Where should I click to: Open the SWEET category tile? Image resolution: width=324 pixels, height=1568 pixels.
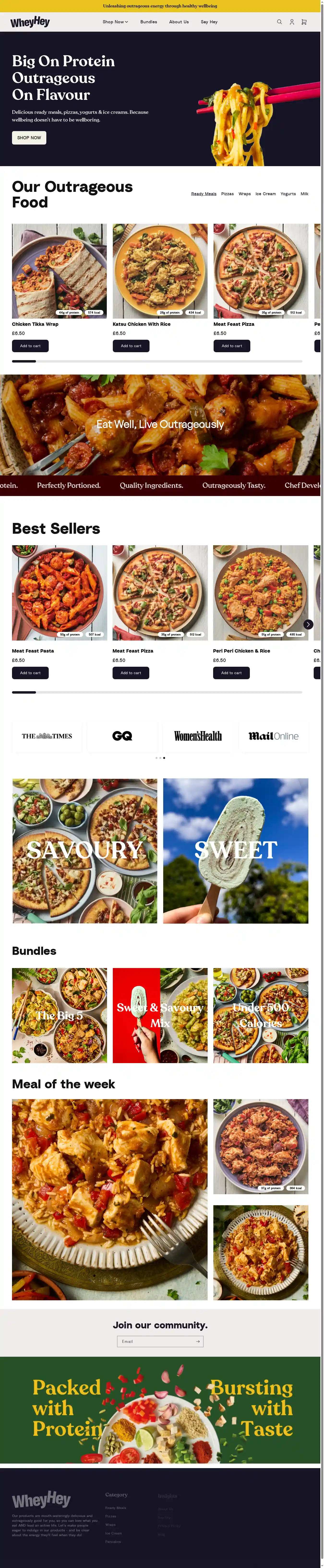(236, 850)
